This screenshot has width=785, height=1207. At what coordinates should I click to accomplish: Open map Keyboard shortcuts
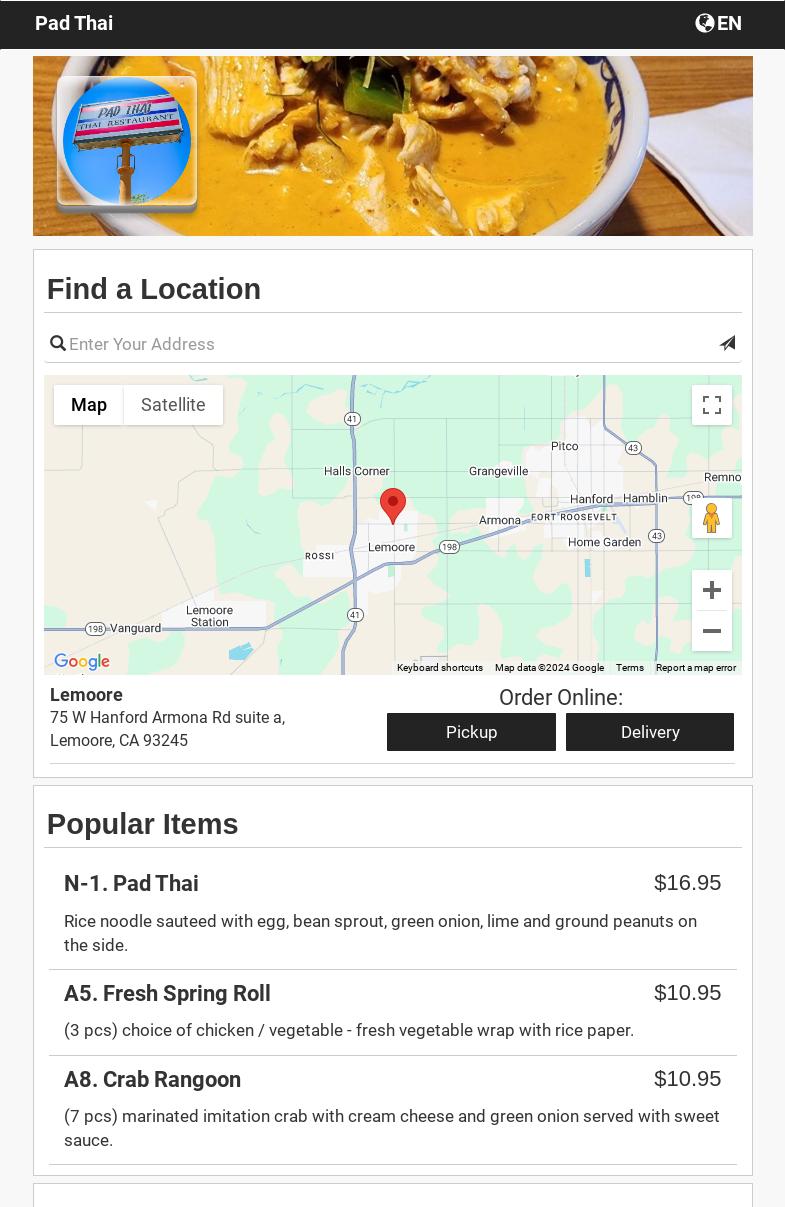[439, 668]
